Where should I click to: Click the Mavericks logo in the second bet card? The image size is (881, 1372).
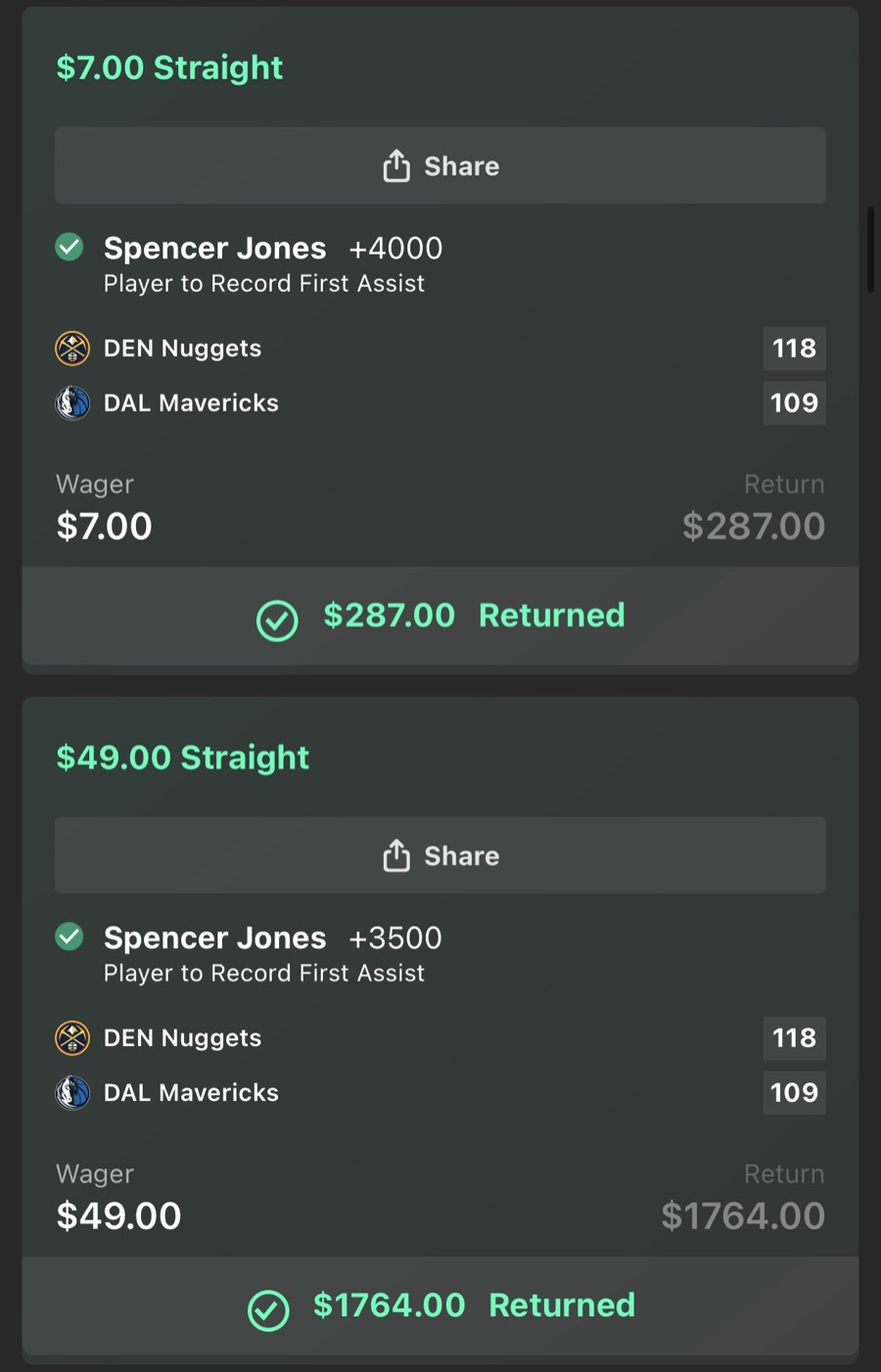[72, 1092]
